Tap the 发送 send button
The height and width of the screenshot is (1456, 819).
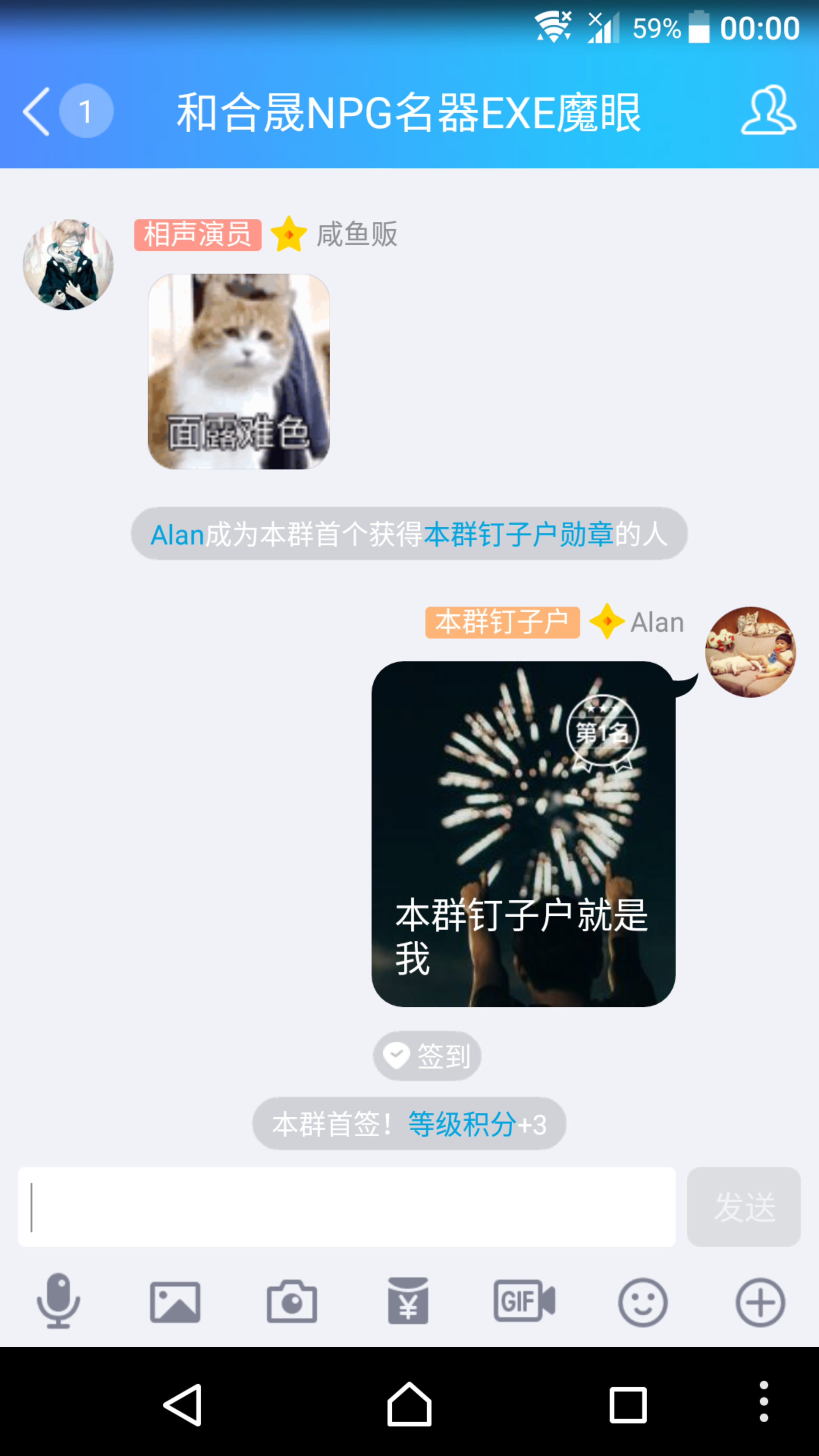pyautogui.click(x=743, y=1206)
